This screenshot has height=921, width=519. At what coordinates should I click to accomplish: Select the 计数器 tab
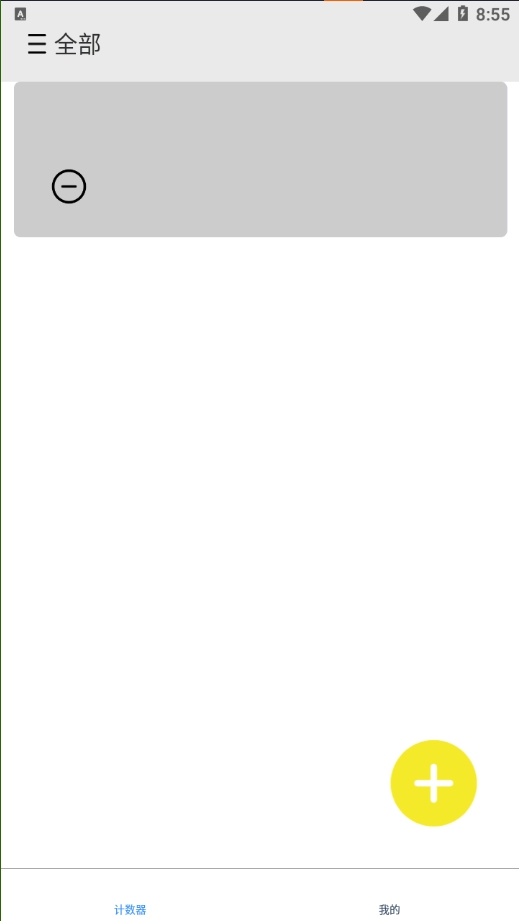coord(130,909)
